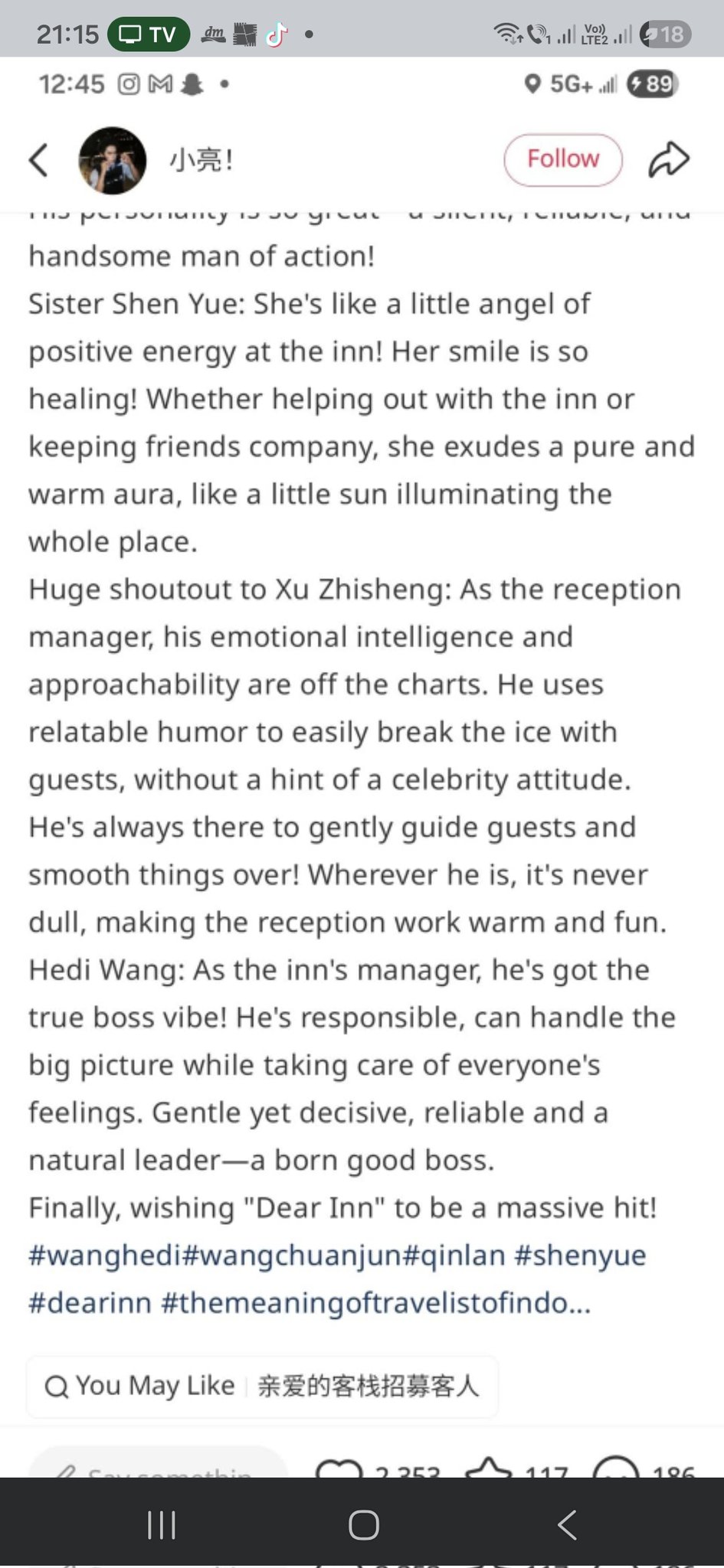Search the You May Like suggestion
Image resolution: width=724 pixels, height=1568 pixels.
[x=262, y=1386]
